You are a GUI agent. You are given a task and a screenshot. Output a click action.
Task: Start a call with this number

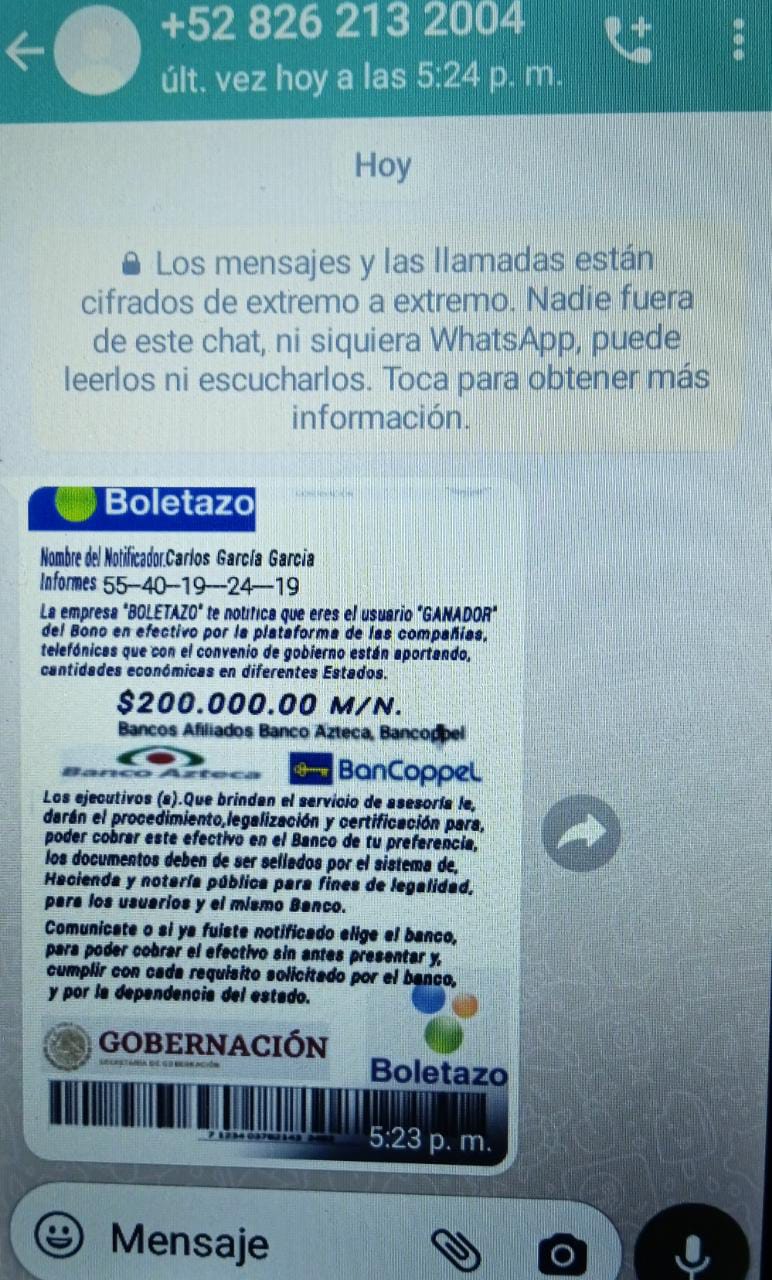click(x=629, y=42)
